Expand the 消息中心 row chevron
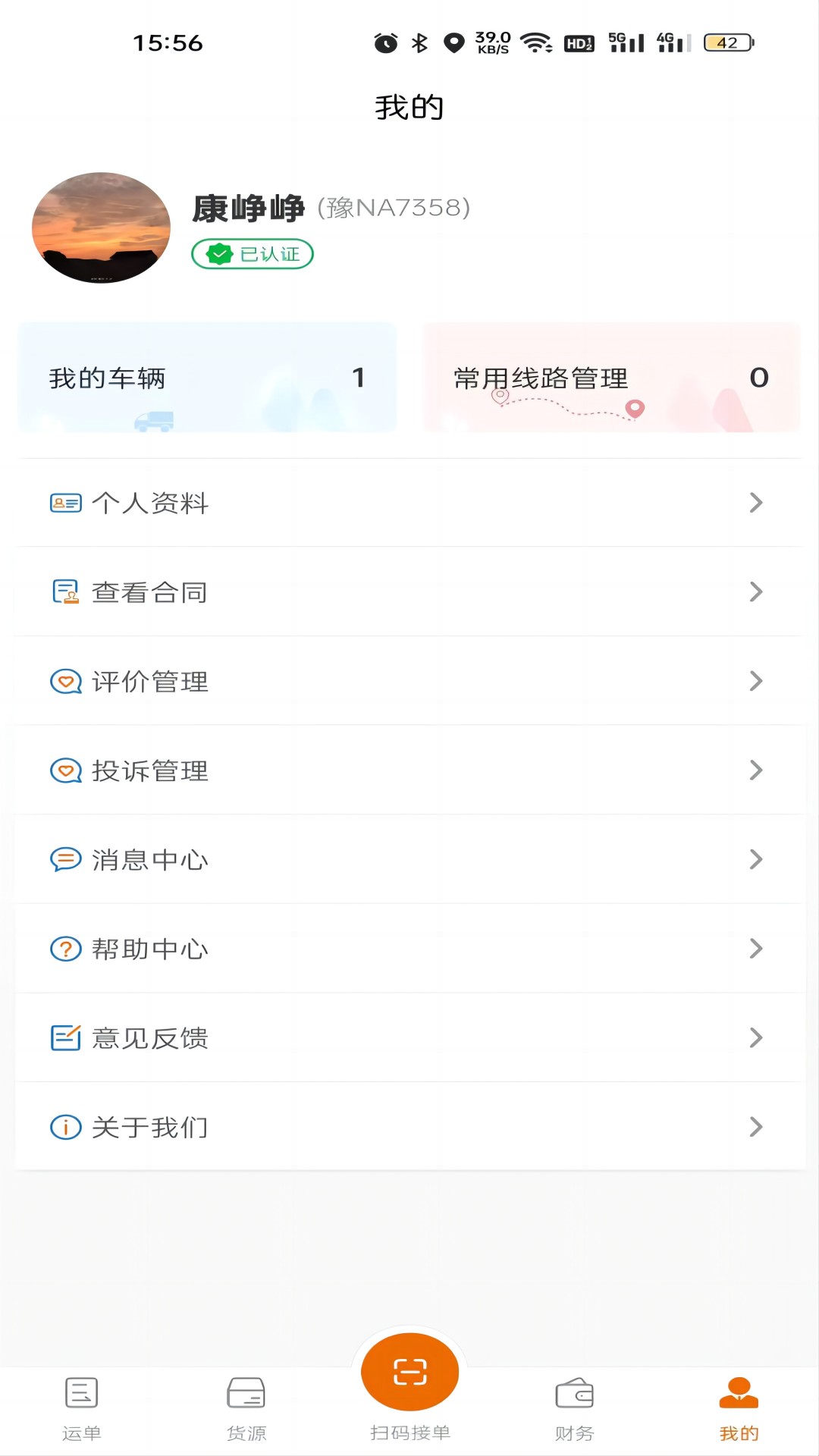The height and width of the screenshot is (1456, 819). click(x=755, y=859)
